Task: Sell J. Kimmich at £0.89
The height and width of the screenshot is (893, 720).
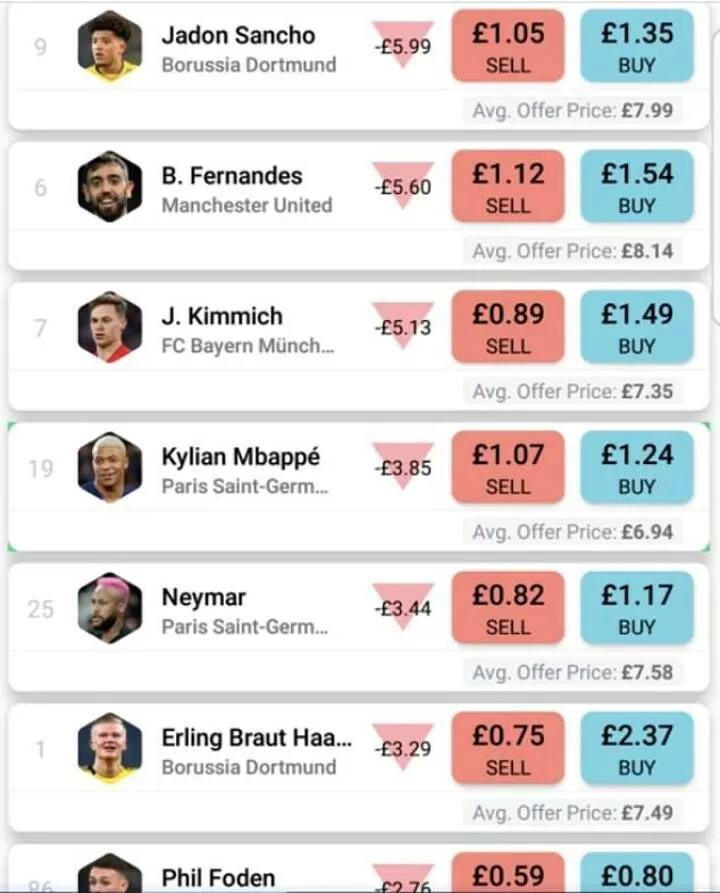Action: (x=508, y=327)
